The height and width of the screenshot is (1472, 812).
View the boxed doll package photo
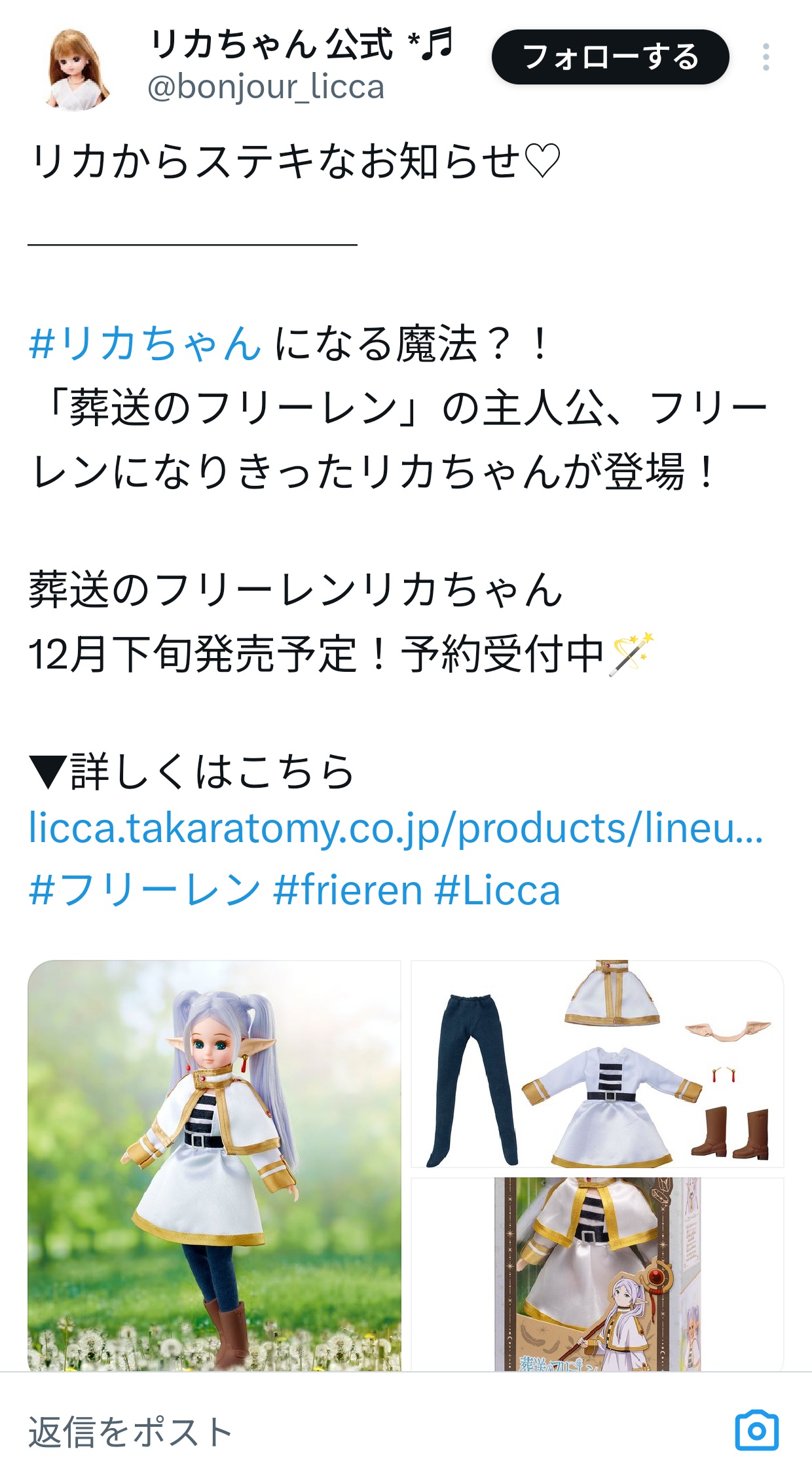tap(597, 1273)
